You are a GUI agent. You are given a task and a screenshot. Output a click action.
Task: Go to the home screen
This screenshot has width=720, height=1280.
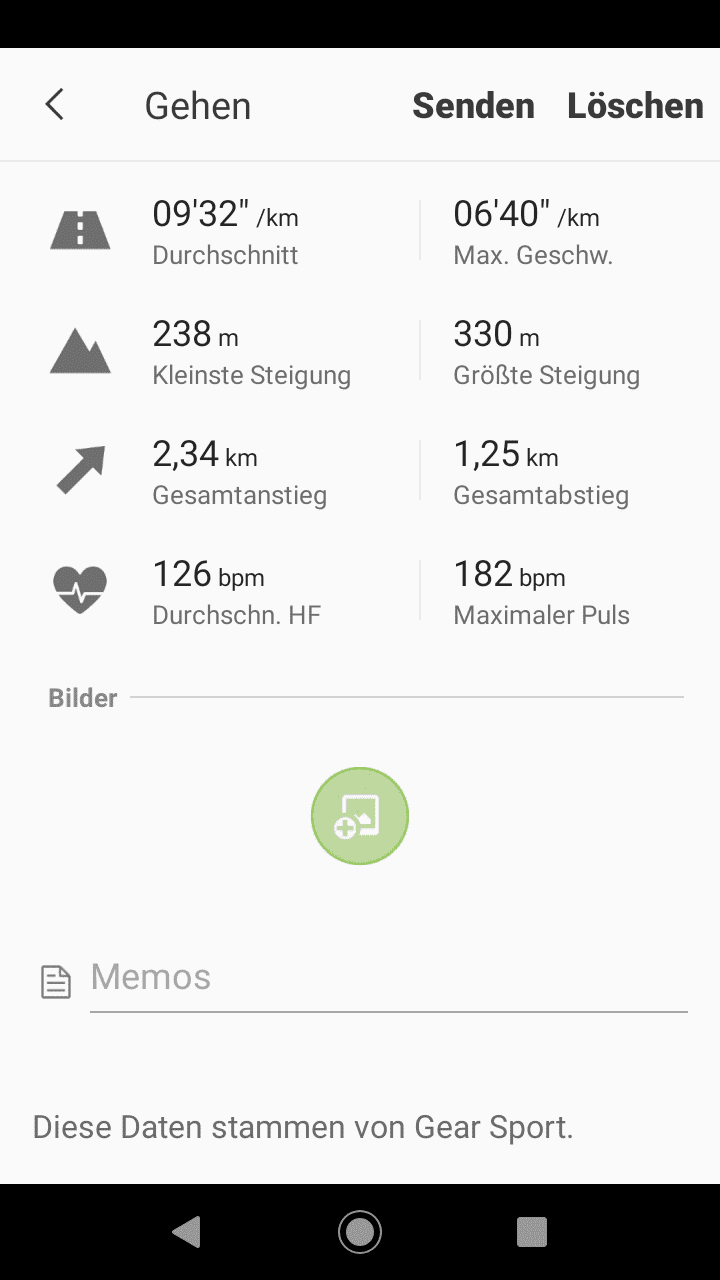coord(360,1232)
